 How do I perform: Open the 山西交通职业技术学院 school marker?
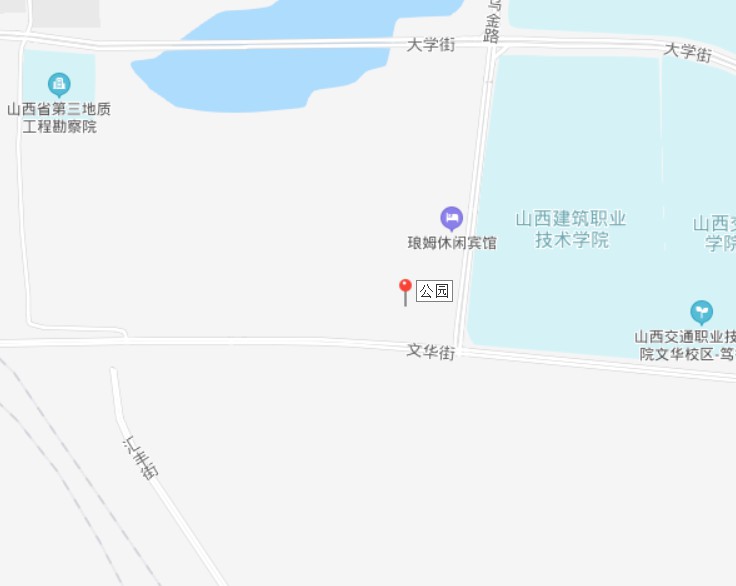702,312
